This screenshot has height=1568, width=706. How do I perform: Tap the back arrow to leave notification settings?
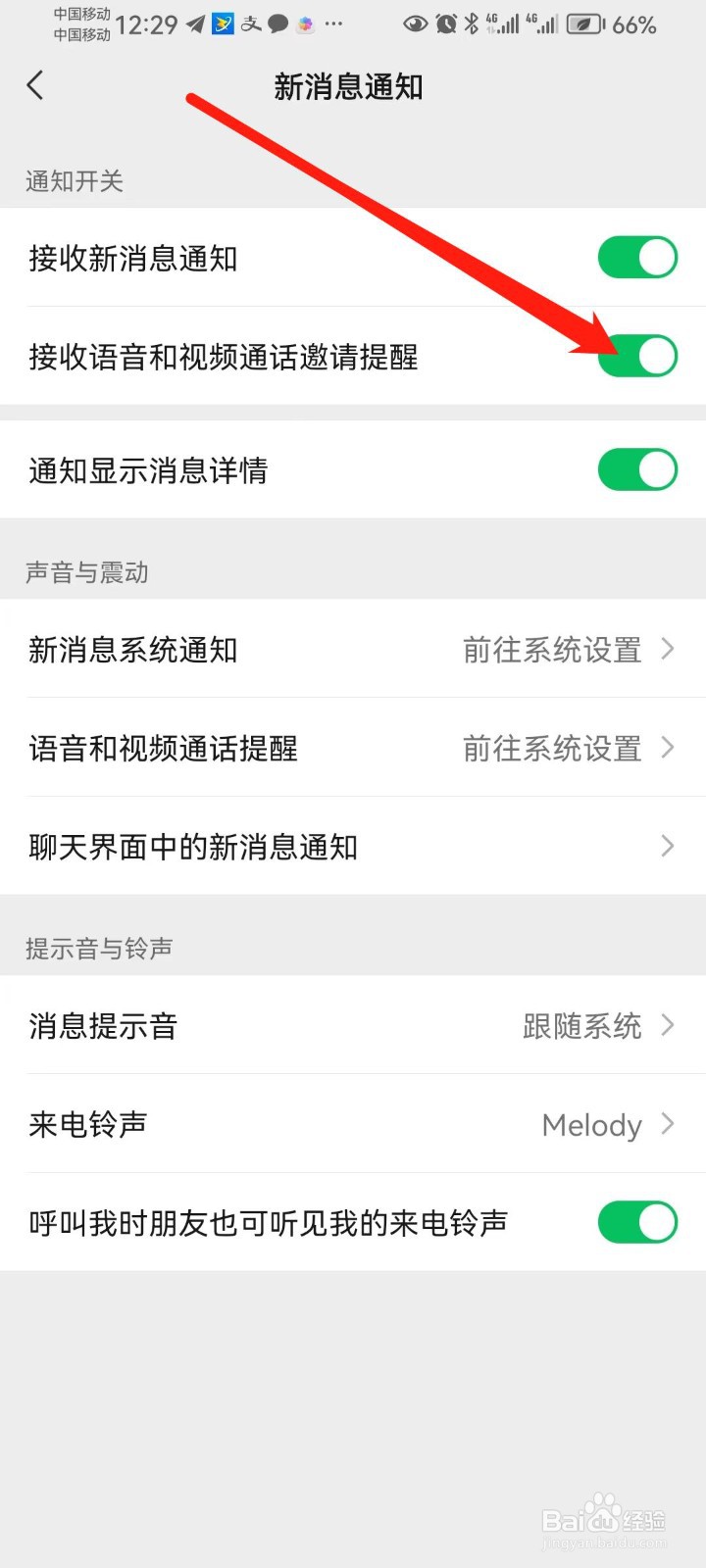[37, 86]
